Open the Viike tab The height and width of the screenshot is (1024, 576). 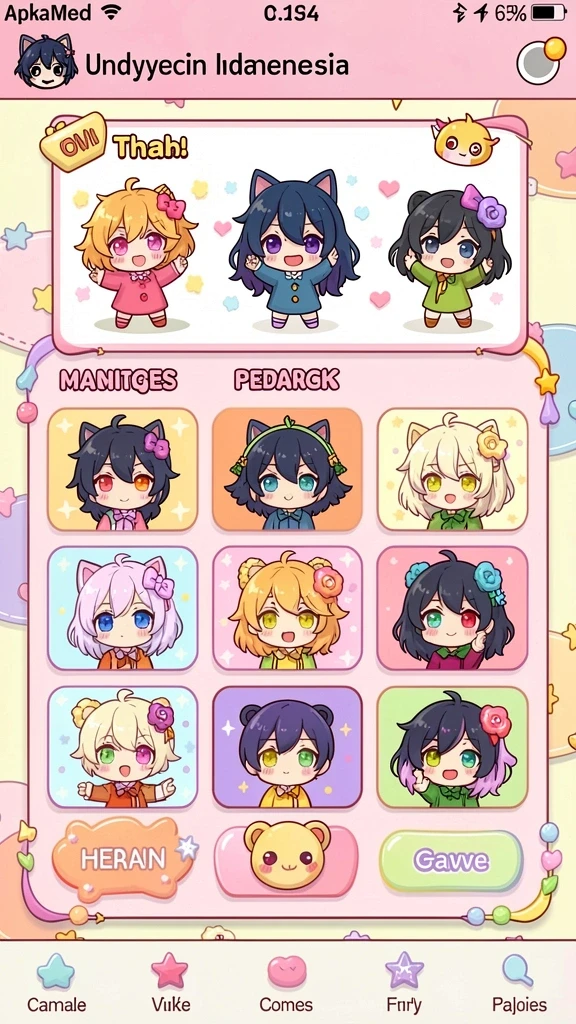coord(170,983)
